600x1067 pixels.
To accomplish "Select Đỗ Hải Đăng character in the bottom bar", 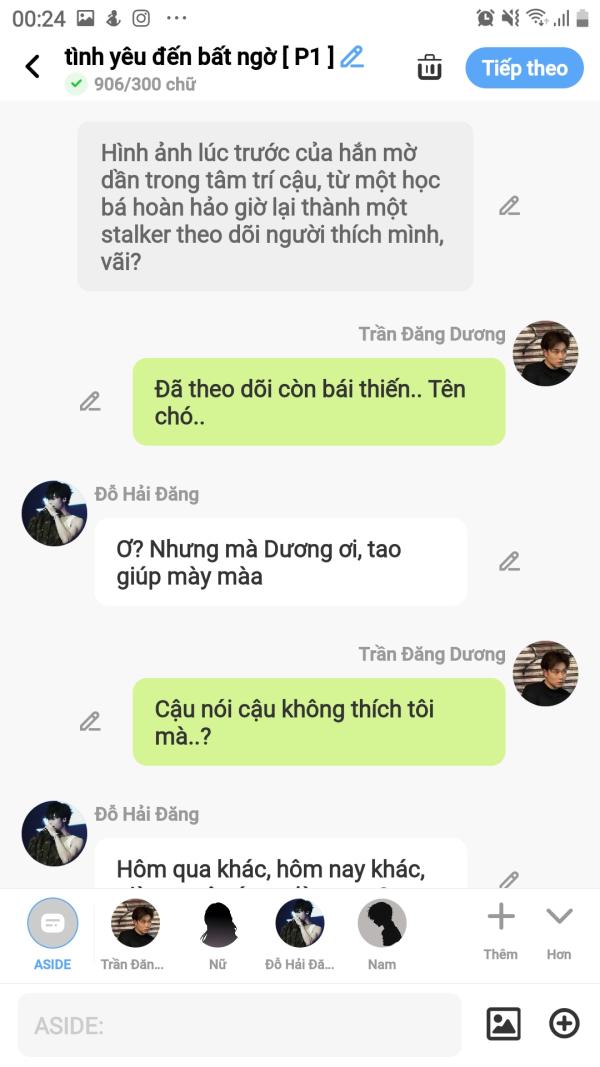I will [x=299, y=923].
